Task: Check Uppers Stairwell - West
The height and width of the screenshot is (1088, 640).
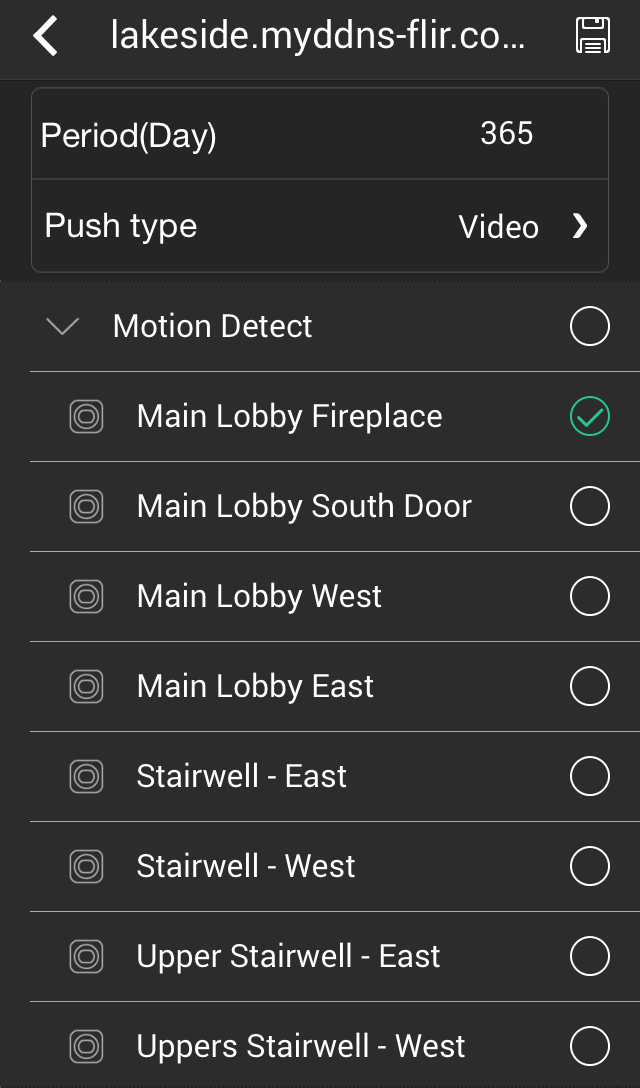Action: [590, 1046]
